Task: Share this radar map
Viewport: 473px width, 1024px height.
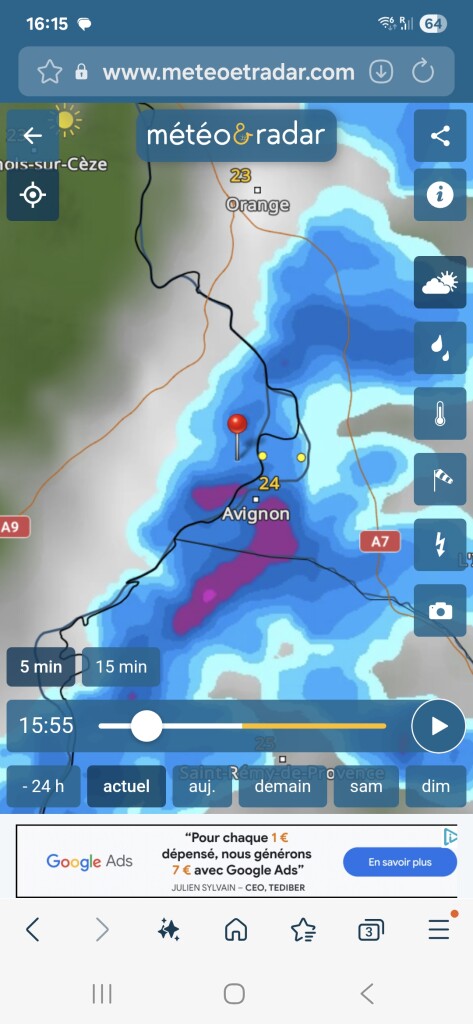Action: [440, 136]
